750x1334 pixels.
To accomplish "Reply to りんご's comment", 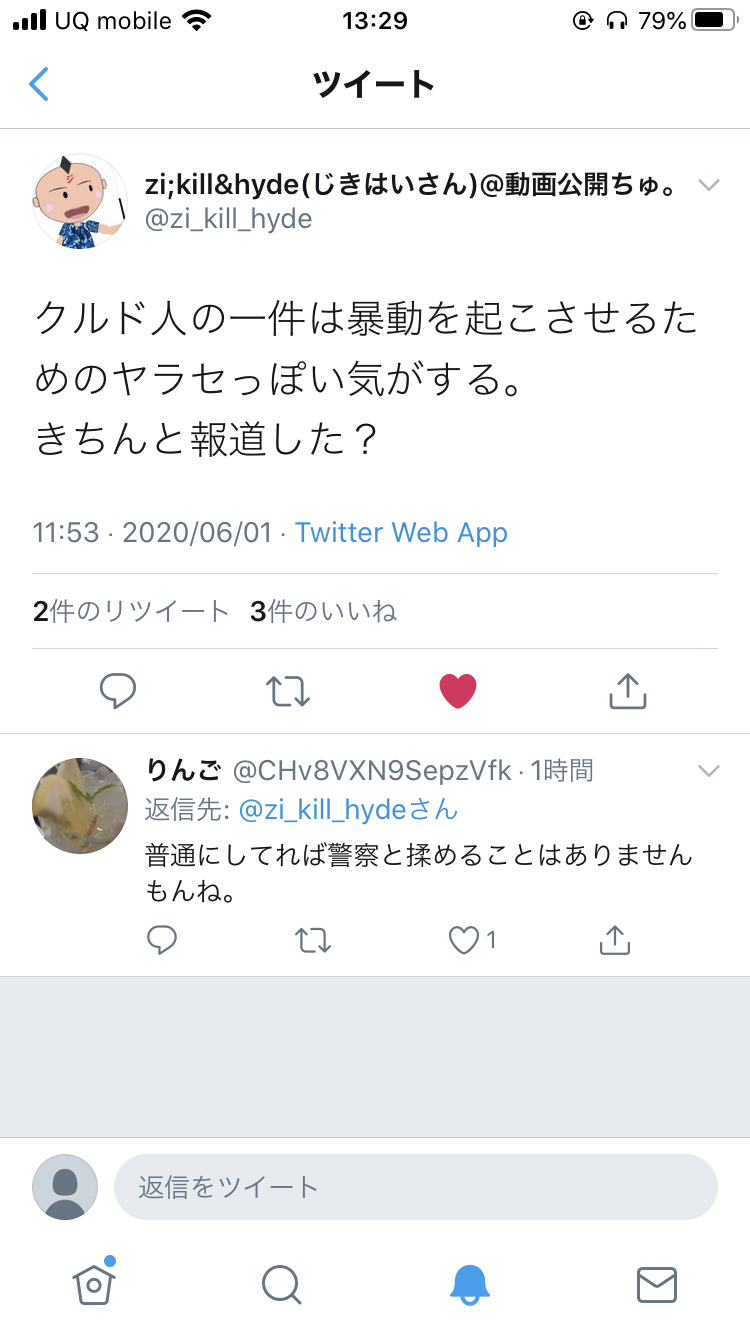I will coord(162,940).
